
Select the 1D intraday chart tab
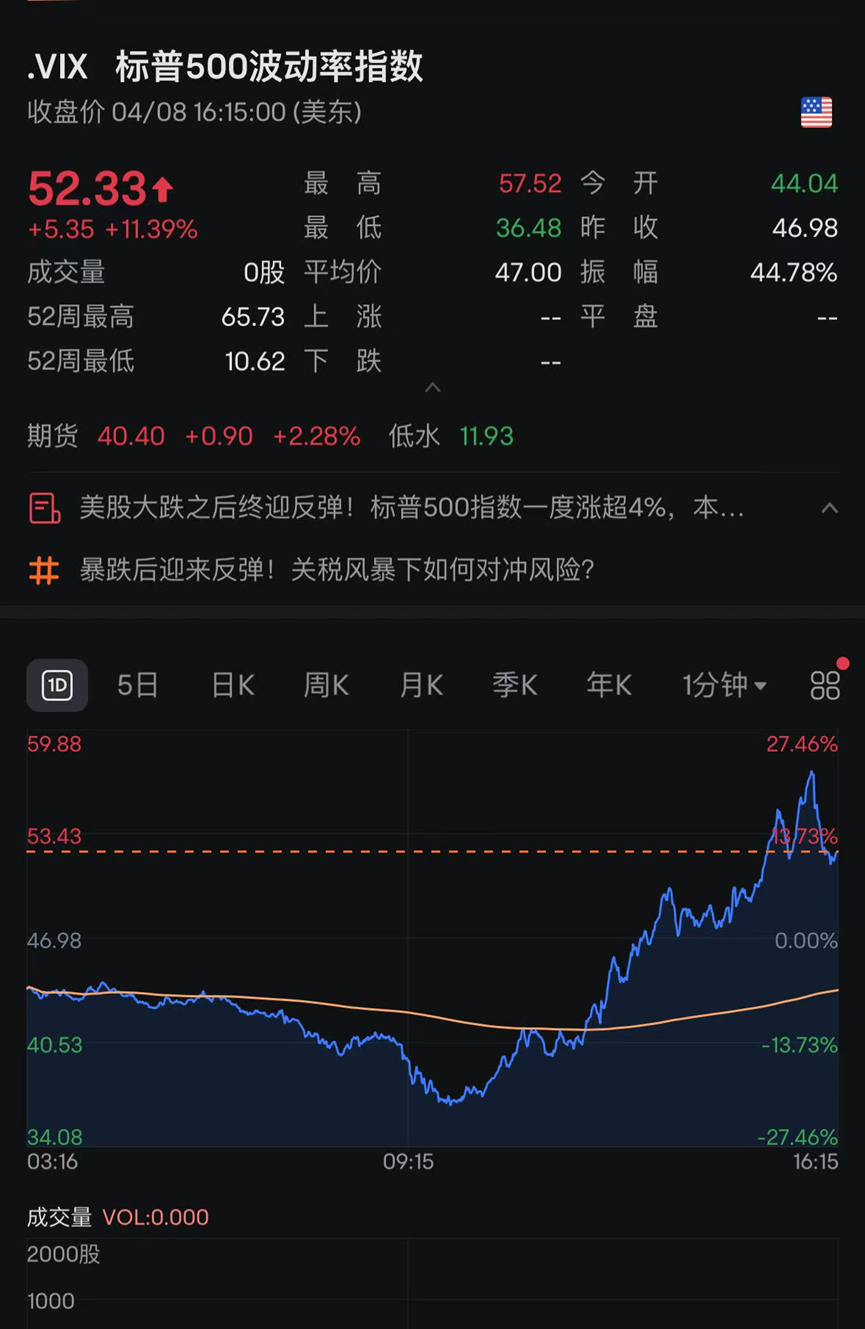point(57,686)
